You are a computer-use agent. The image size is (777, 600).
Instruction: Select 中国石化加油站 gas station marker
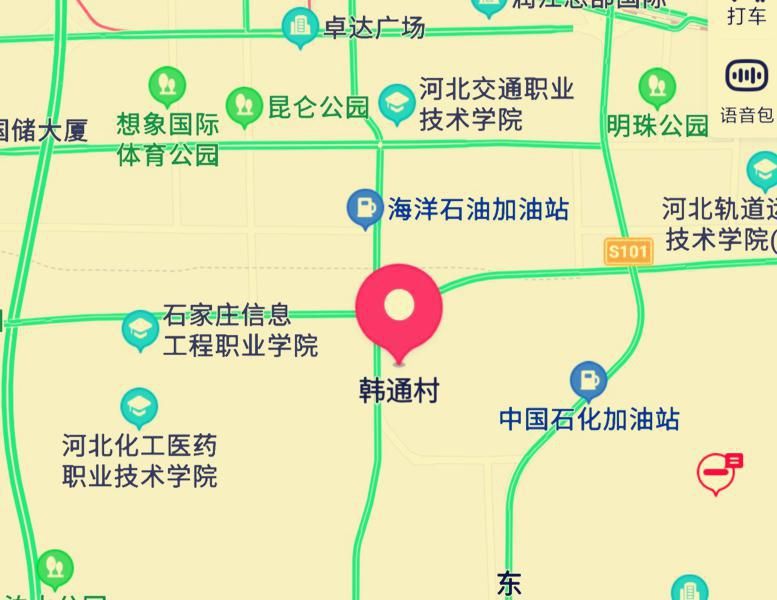pyautogui.click(x=588, y=381)
